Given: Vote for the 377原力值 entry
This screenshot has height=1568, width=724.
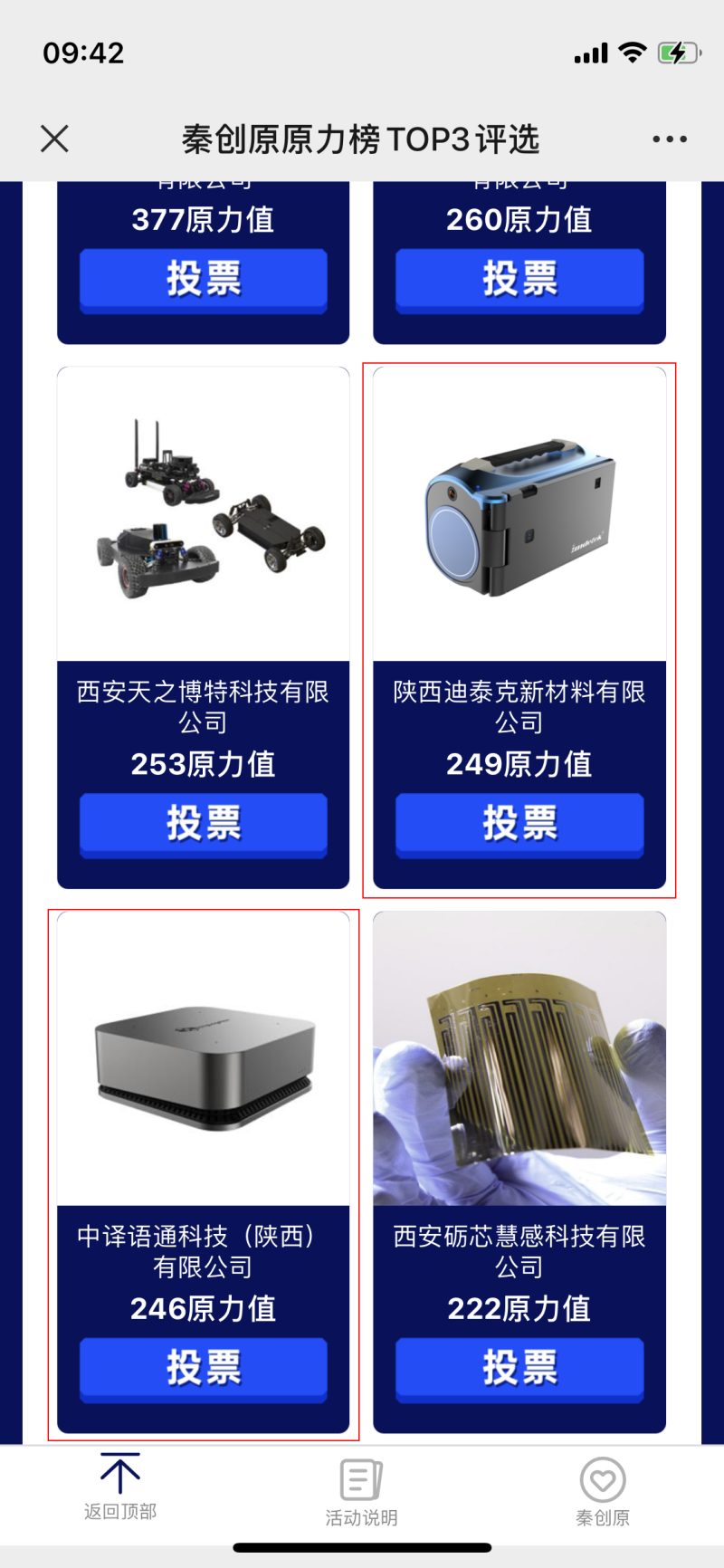Looking at the screenshot, I should point(203,280).
